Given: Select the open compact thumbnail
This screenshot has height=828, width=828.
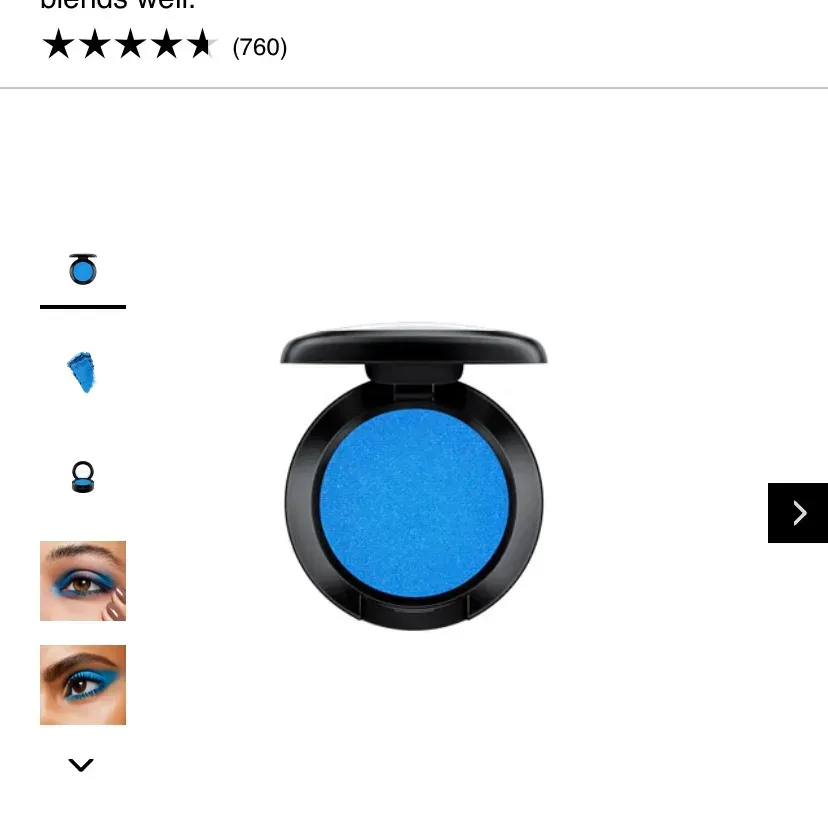Looking at the screenshot, I should pyautogui.click(x=83, y=270).
